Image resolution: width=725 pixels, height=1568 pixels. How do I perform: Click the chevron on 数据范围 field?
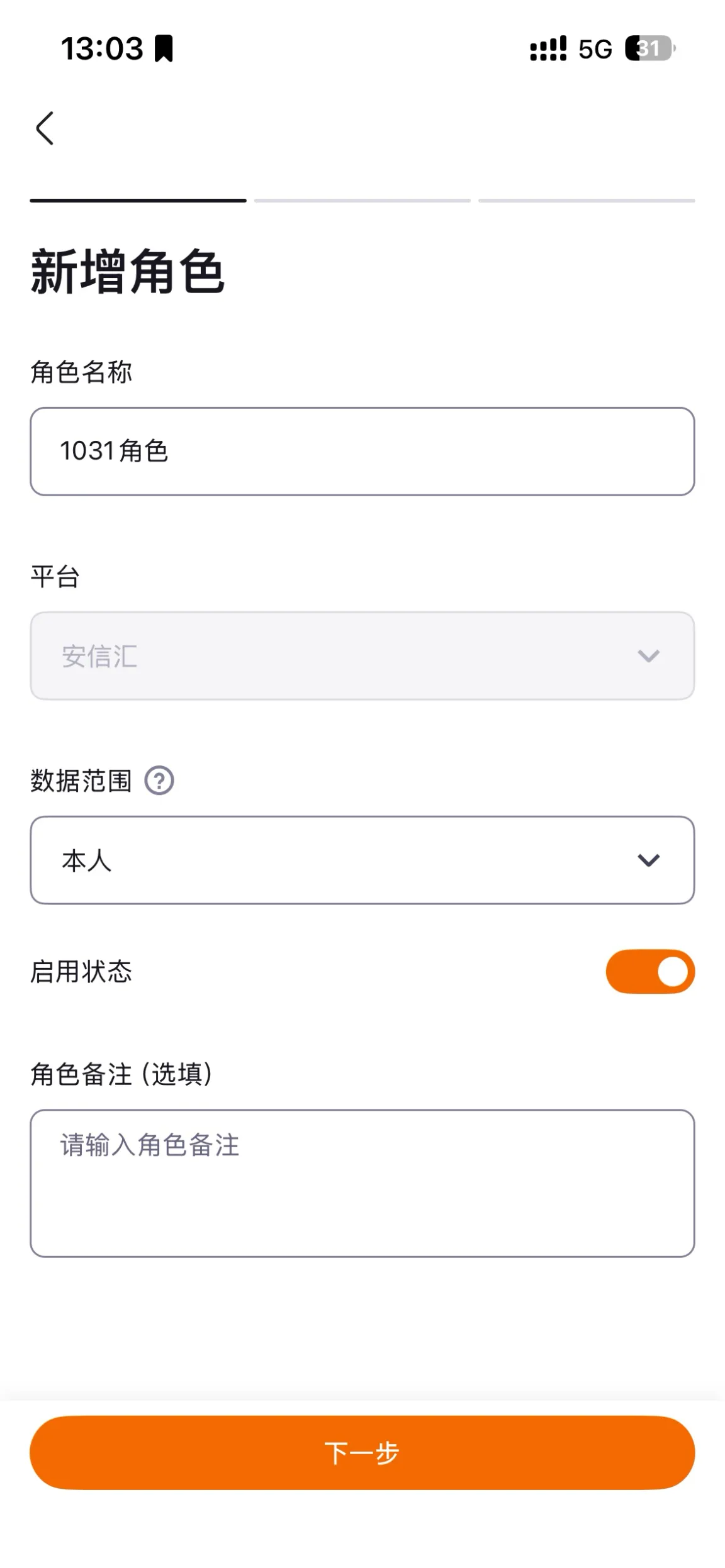coord(649,860)
